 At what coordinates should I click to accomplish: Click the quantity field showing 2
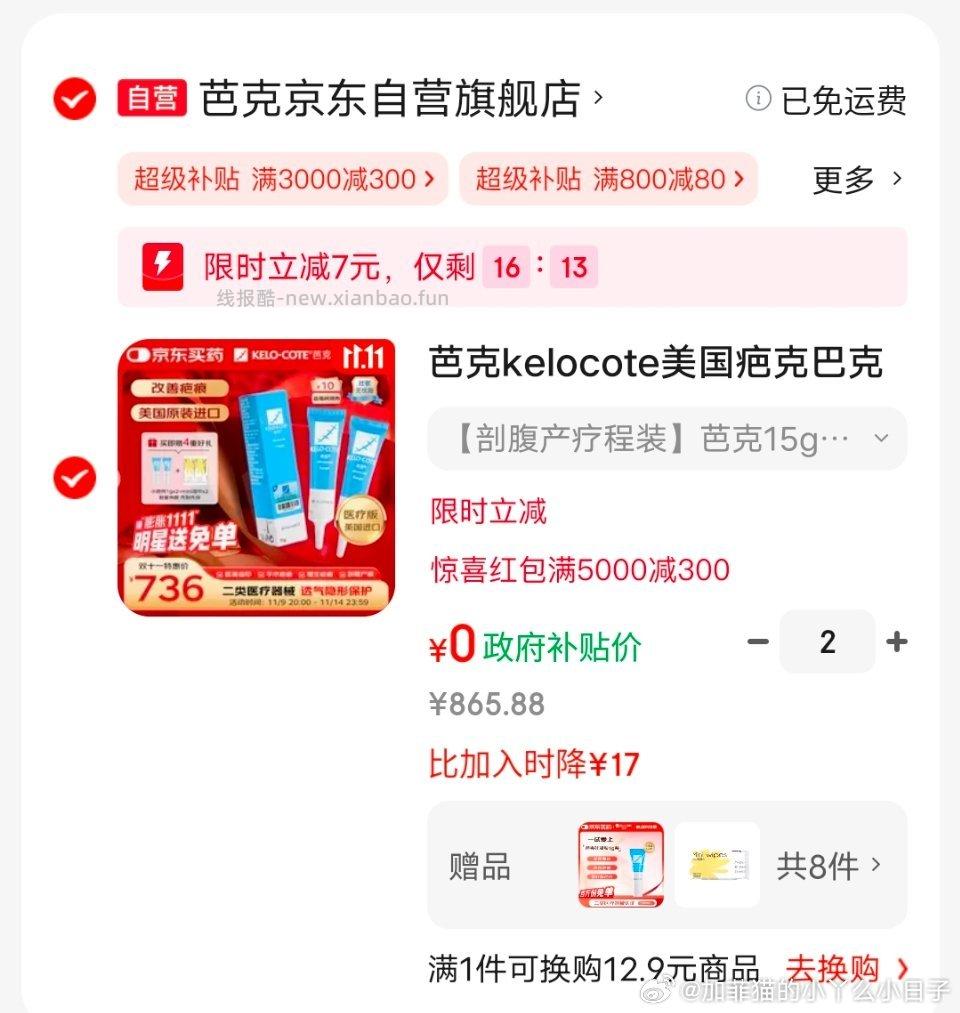click(x=827, y=642)
